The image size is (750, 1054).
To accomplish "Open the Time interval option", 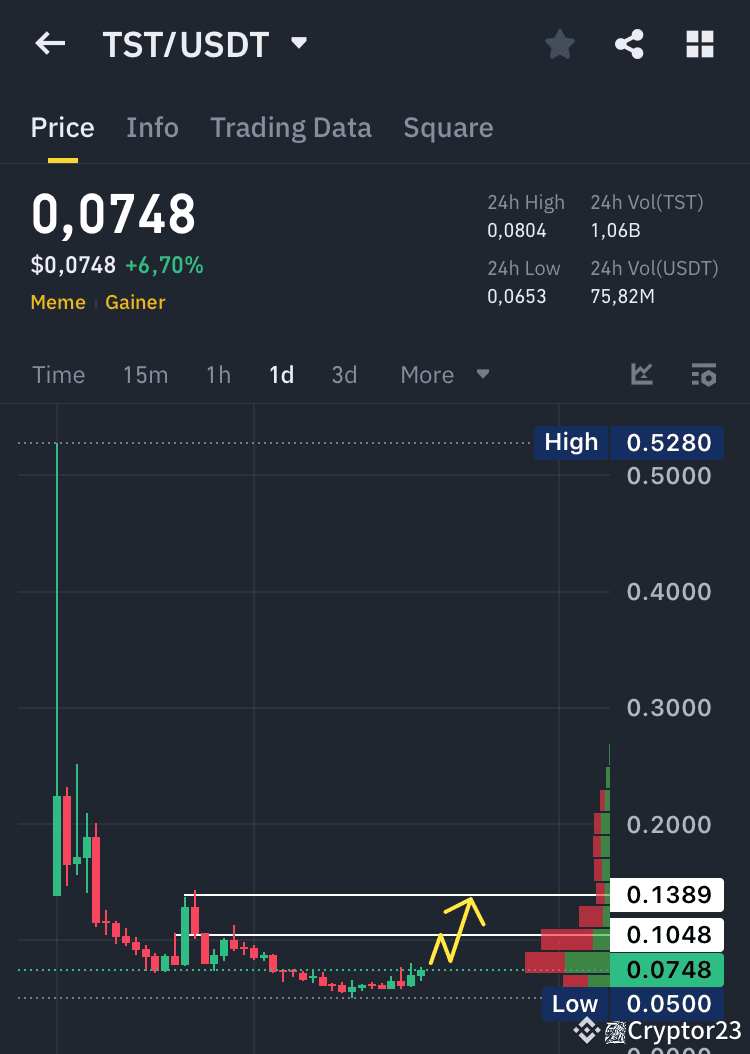I will pos(58,375).
